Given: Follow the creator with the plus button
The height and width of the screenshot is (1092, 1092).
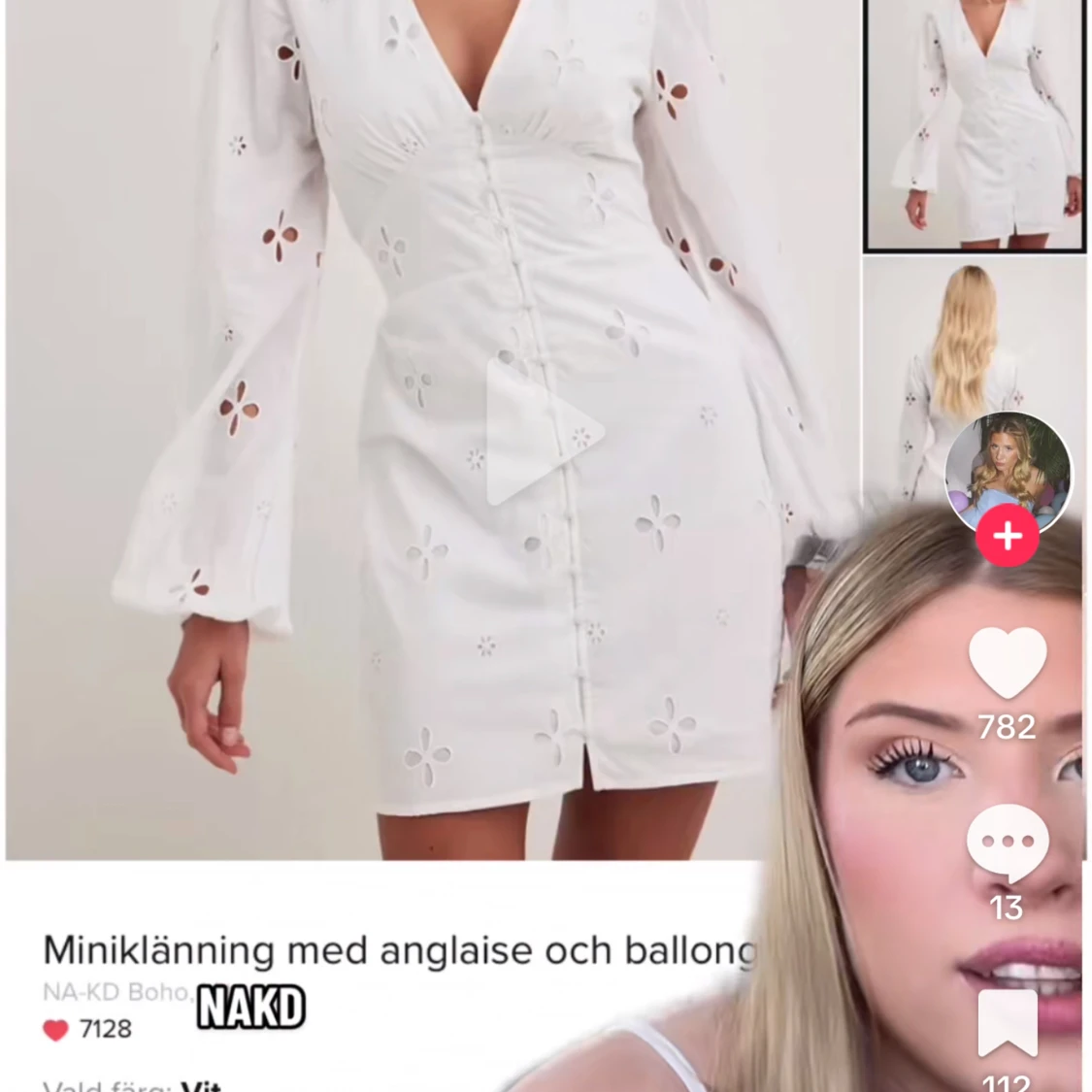Looking at the screenshot, I should (1008, 536).
